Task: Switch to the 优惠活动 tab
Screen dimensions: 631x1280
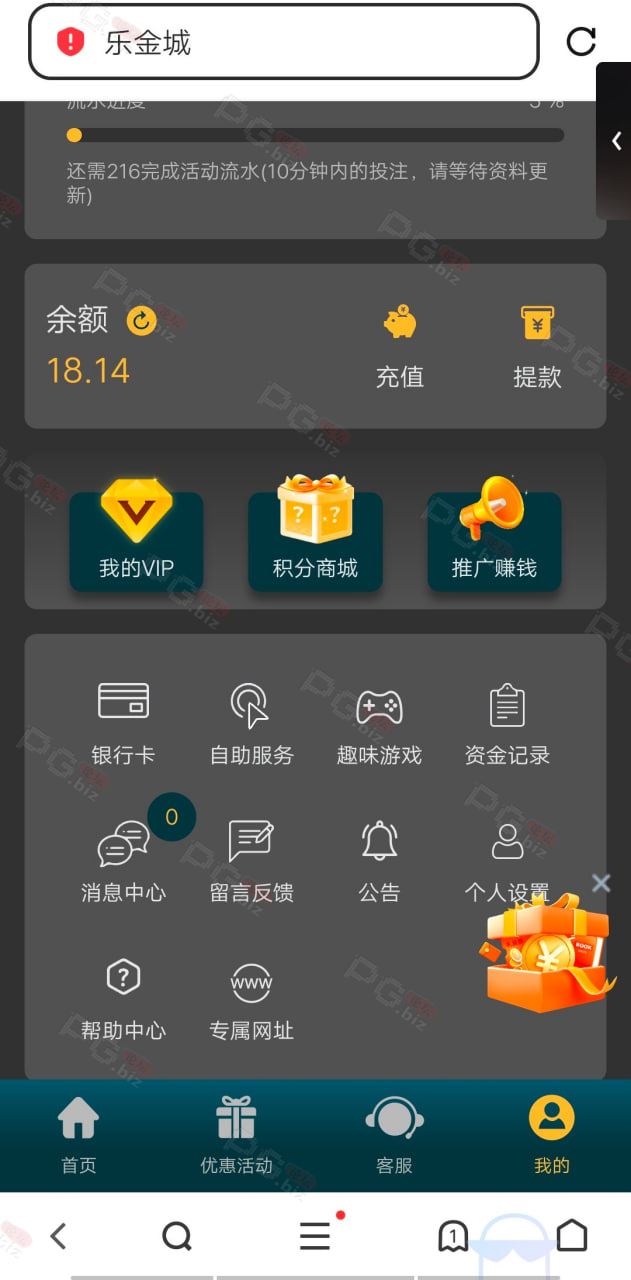Action: [236, 1135]
